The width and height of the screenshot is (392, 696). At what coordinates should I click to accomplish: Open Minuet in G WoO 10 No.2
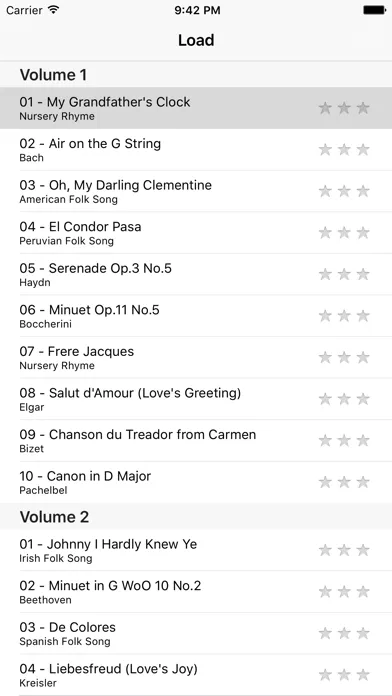196,592
